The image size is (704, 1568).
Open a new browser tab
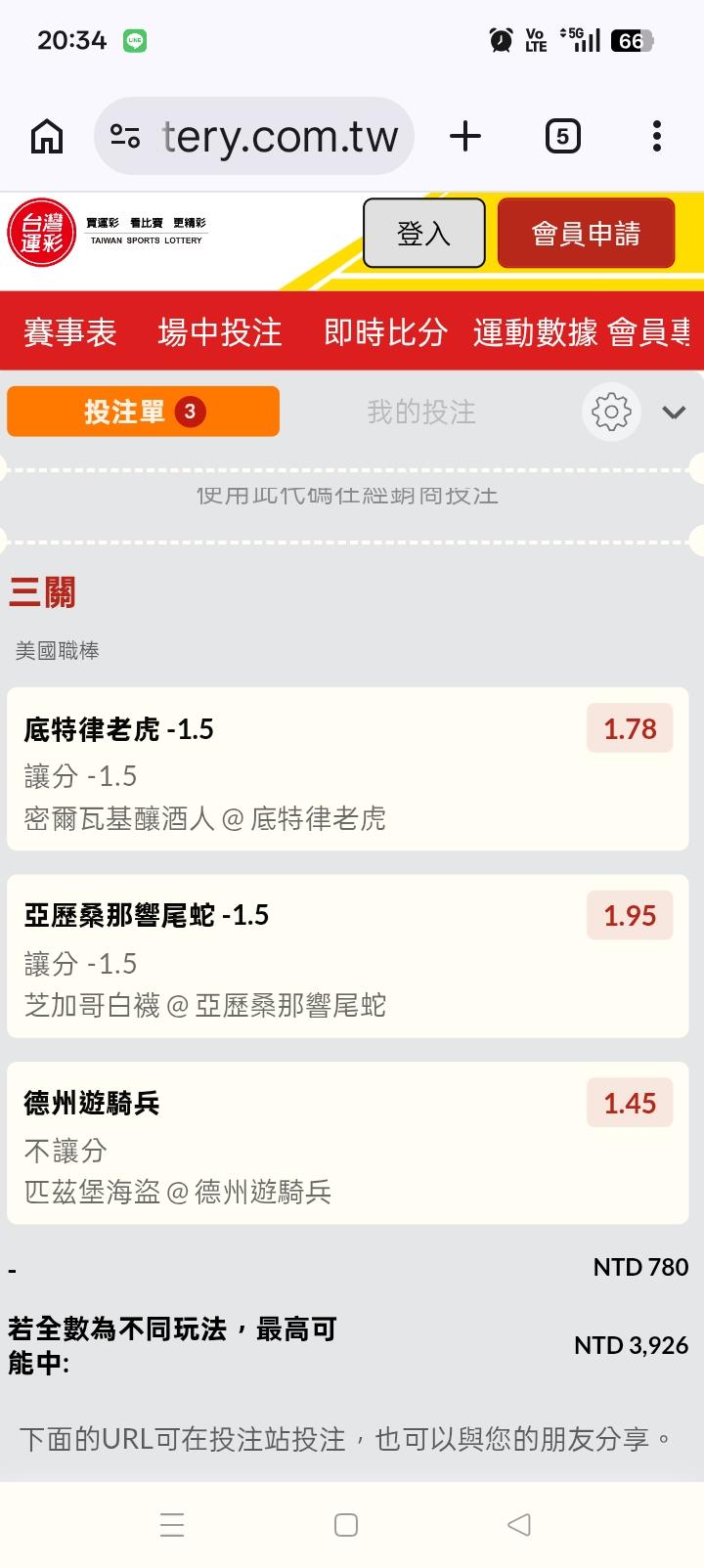coord(465,137)
